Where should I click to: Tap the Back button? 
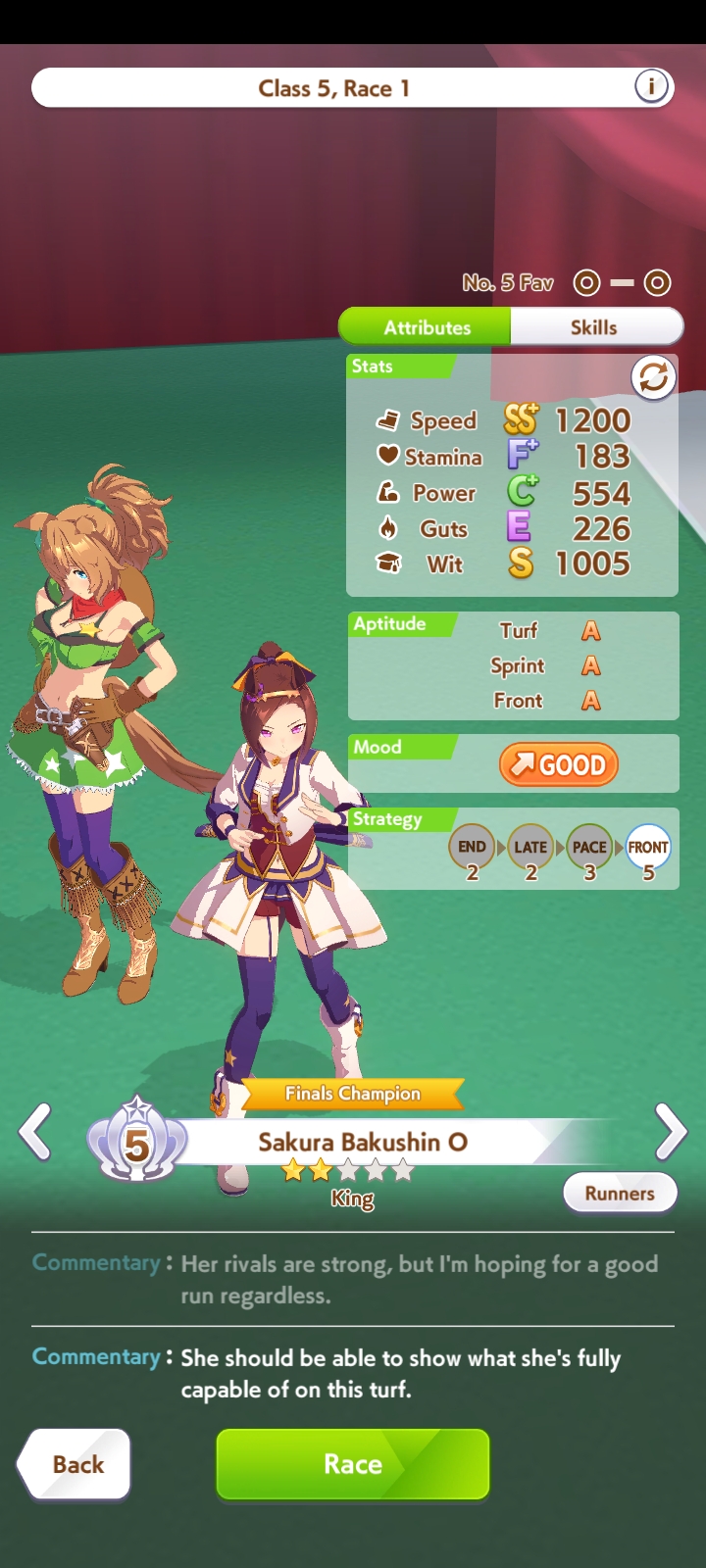coord(76,1464)
